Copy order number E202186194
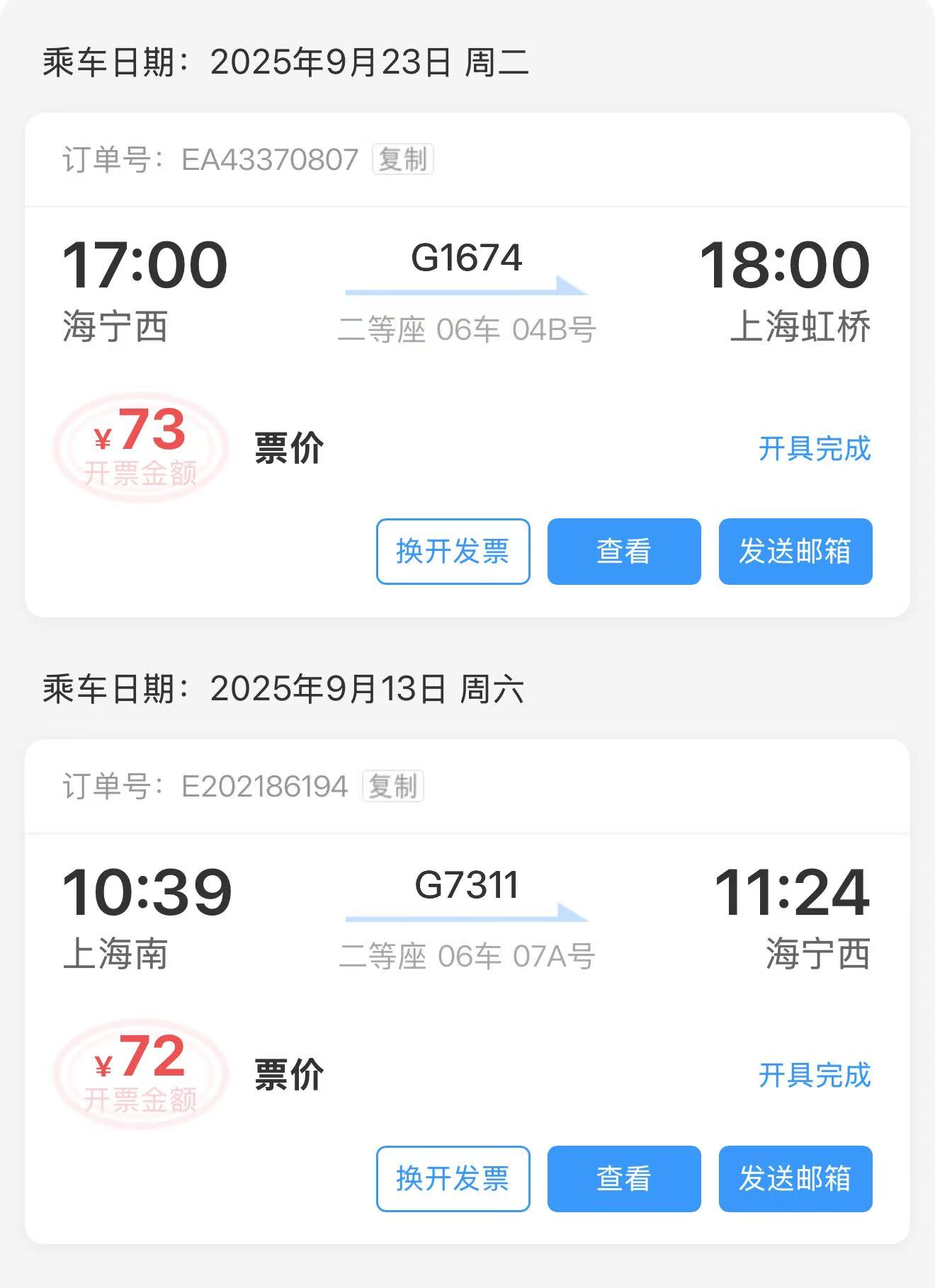935x1288 pixels. [392, 786]
